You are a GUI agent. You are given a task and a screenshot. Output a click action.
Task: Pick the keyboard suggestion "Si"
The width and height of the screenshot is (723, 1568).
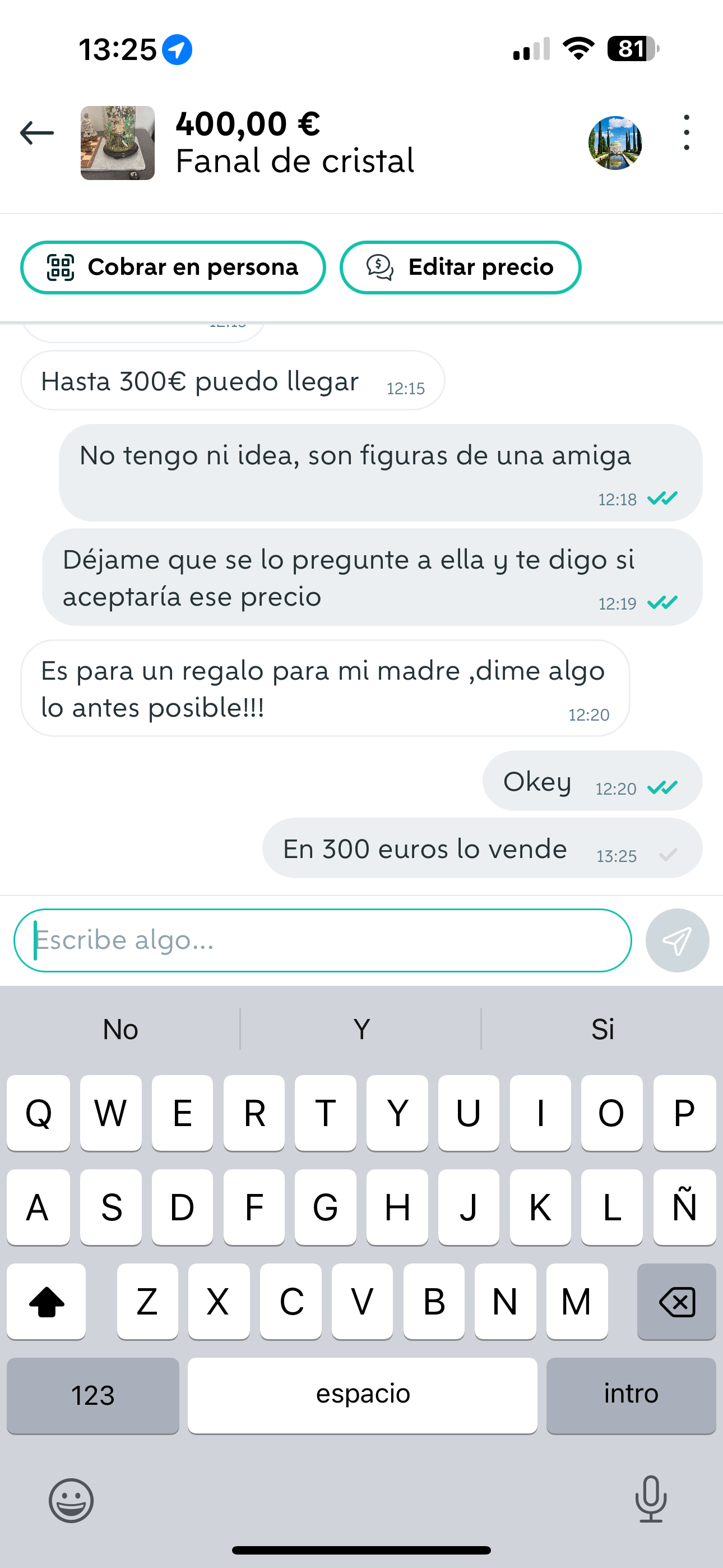tap(602, 1029)
